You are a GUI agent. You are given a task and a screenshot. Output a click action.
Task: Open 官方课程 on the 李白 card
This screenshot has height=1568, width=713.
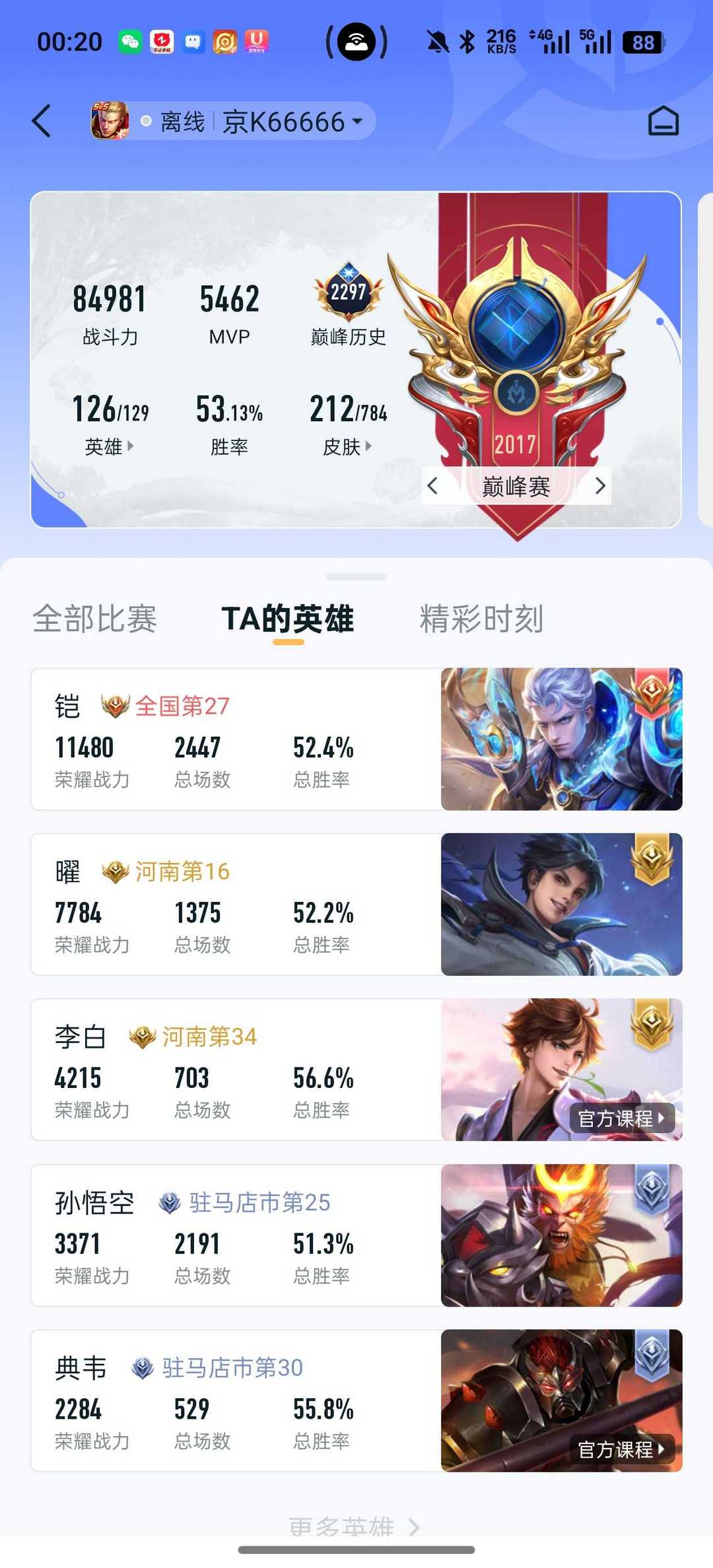click(621, 1118)
